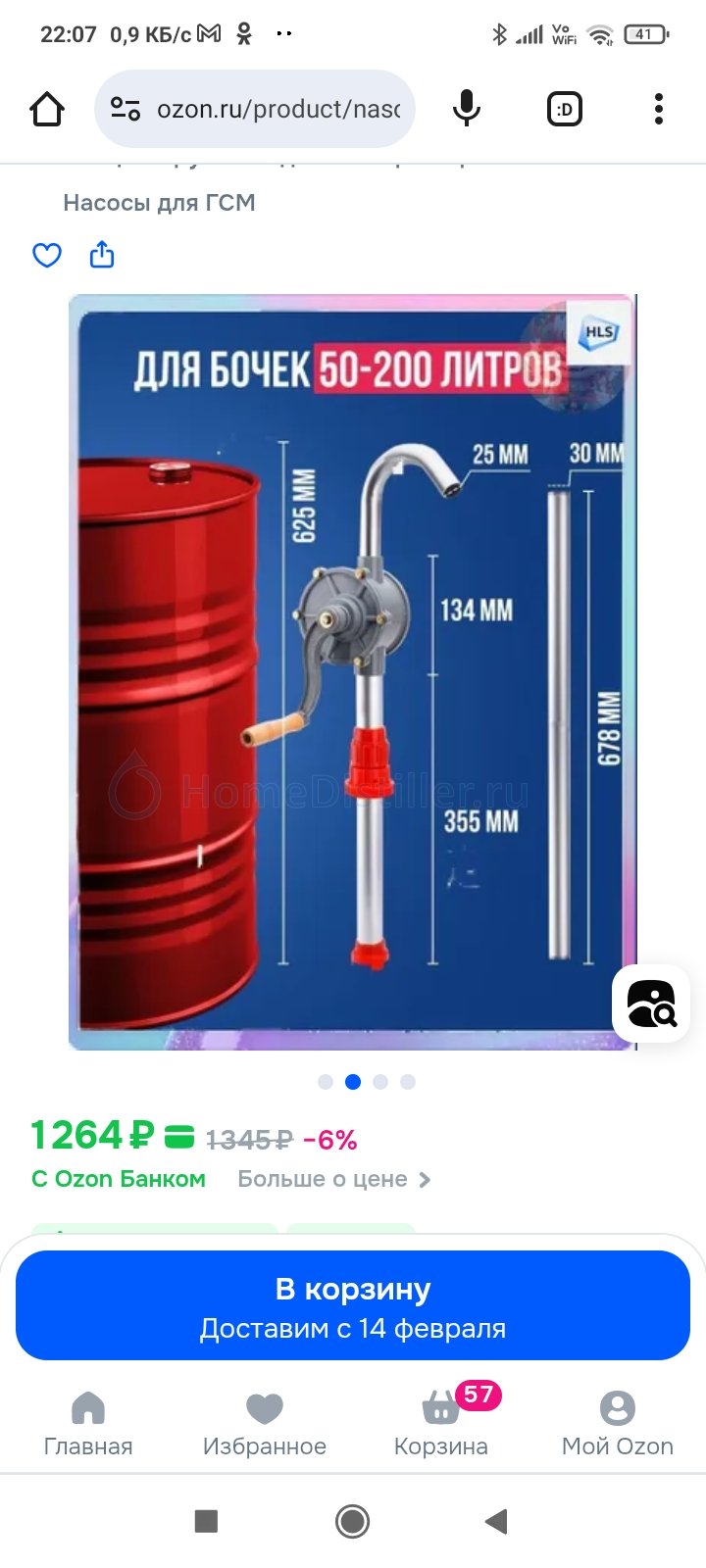This screenshot has width=706, height=1568.
Task: Add product to favorites with the heart
Action: click(x=47, y=256)
